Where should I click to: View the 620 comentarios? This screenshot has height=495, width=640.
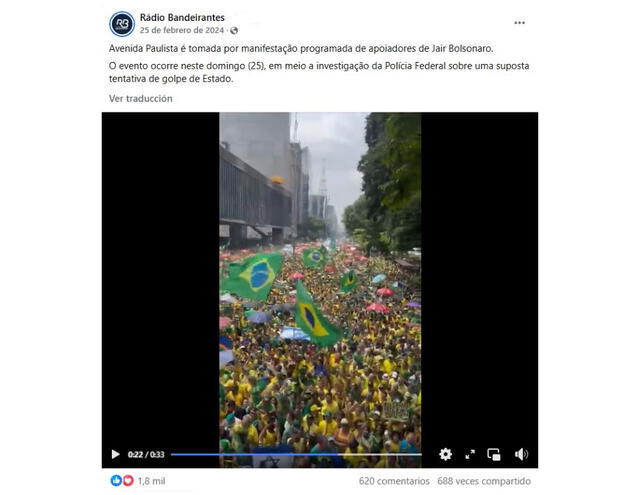pyautogui.click(x=393, y=481)
